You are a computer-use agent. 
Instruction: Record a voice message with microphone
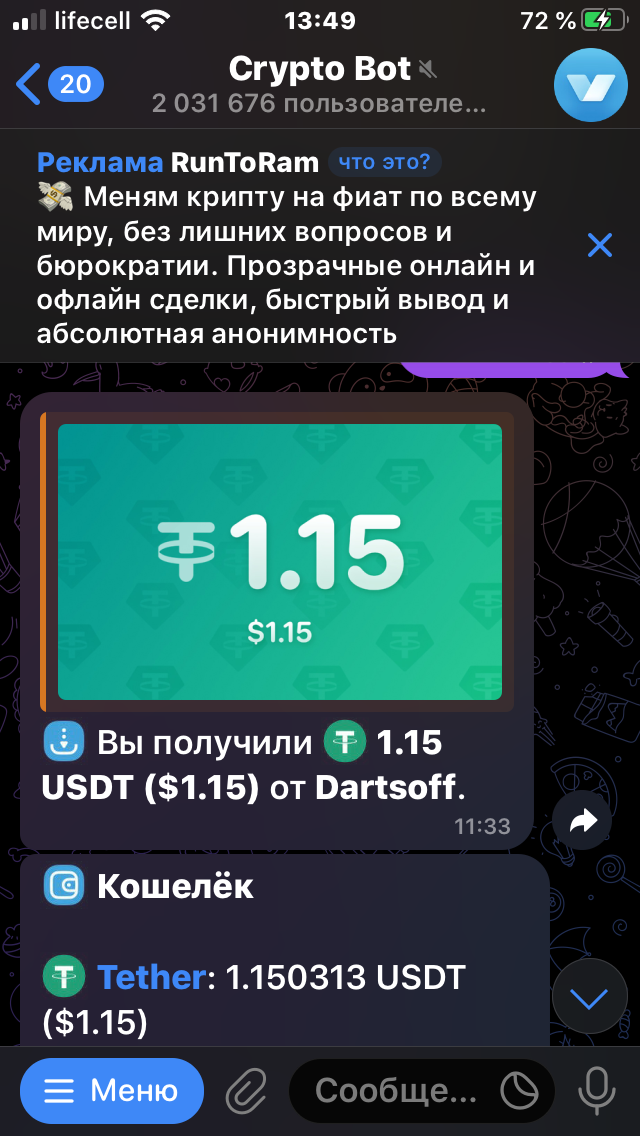[597, 1090]
